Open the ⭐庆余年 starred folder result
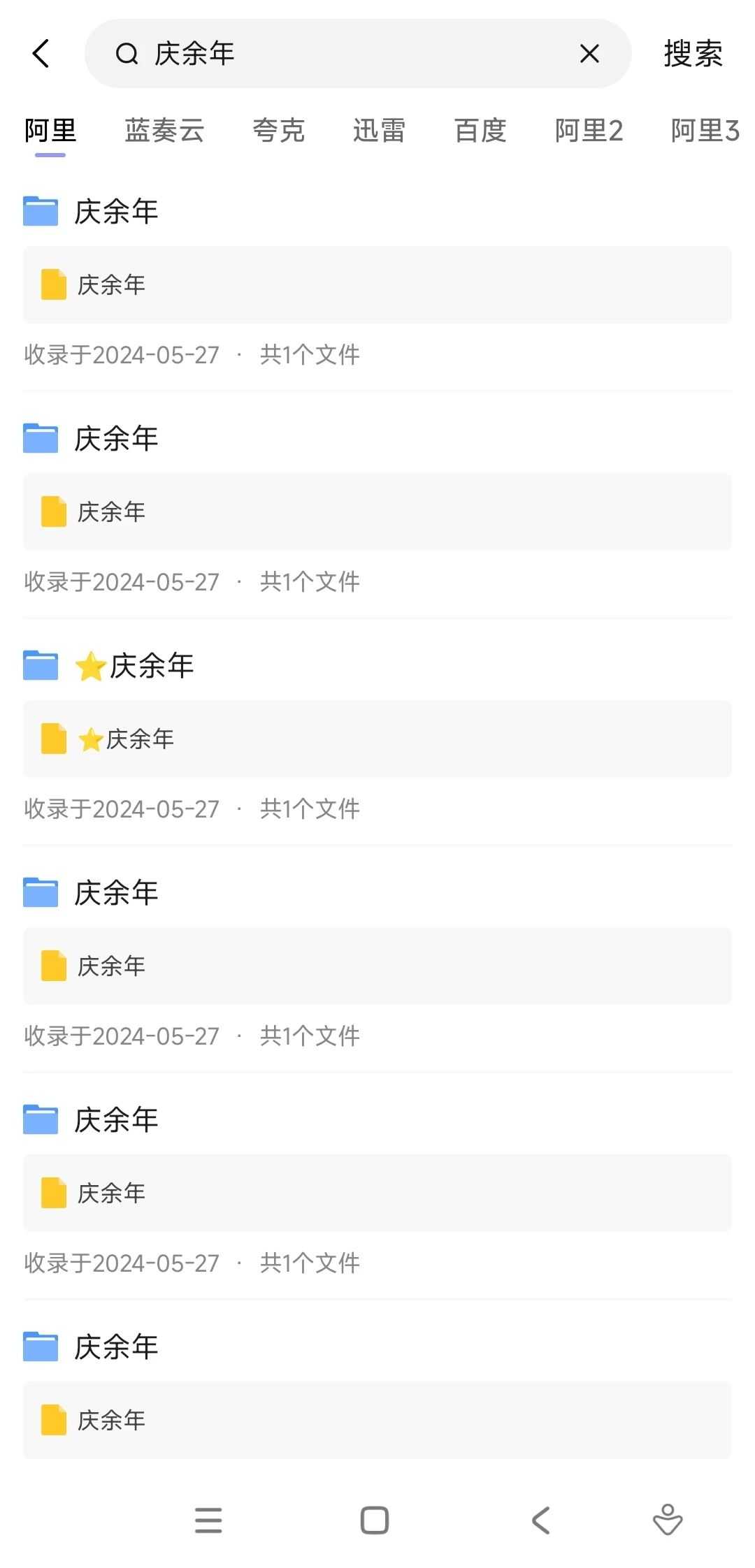 tap(151, 666)
